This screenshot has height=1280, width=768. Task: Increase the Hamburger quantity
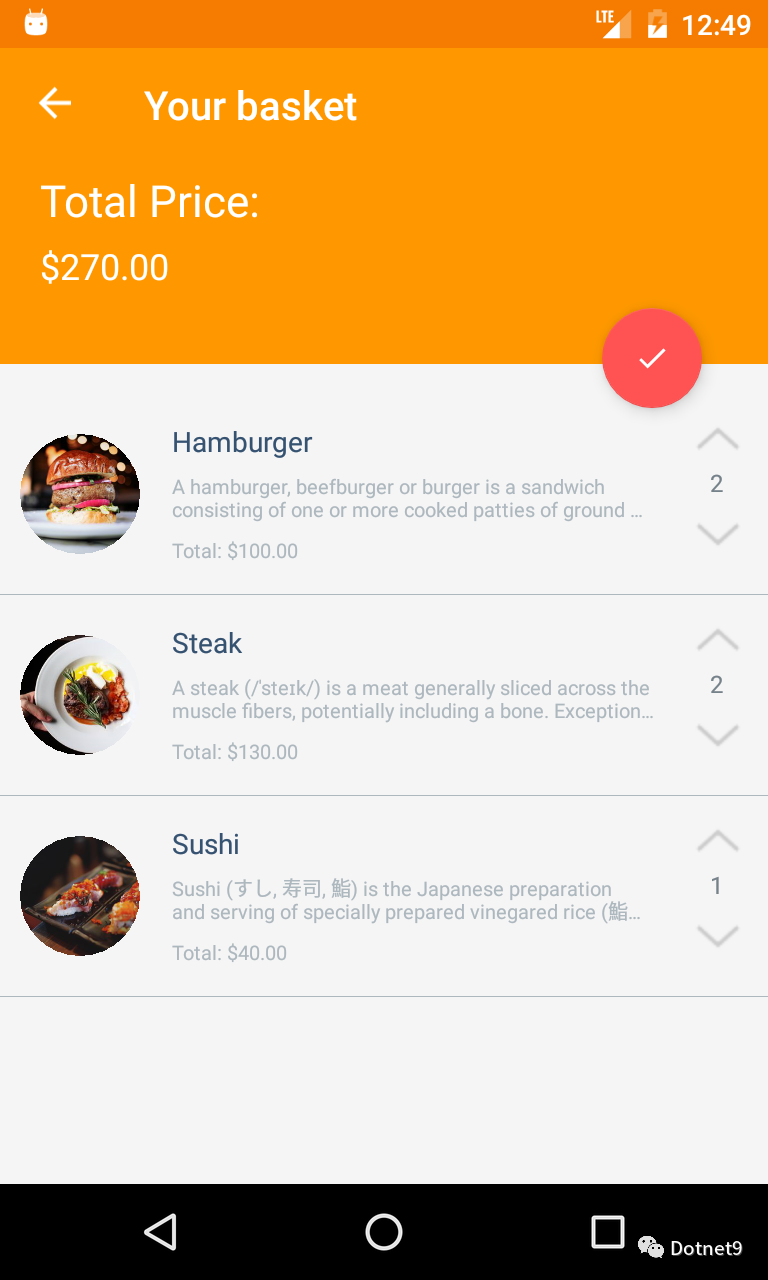coord(718,438)
